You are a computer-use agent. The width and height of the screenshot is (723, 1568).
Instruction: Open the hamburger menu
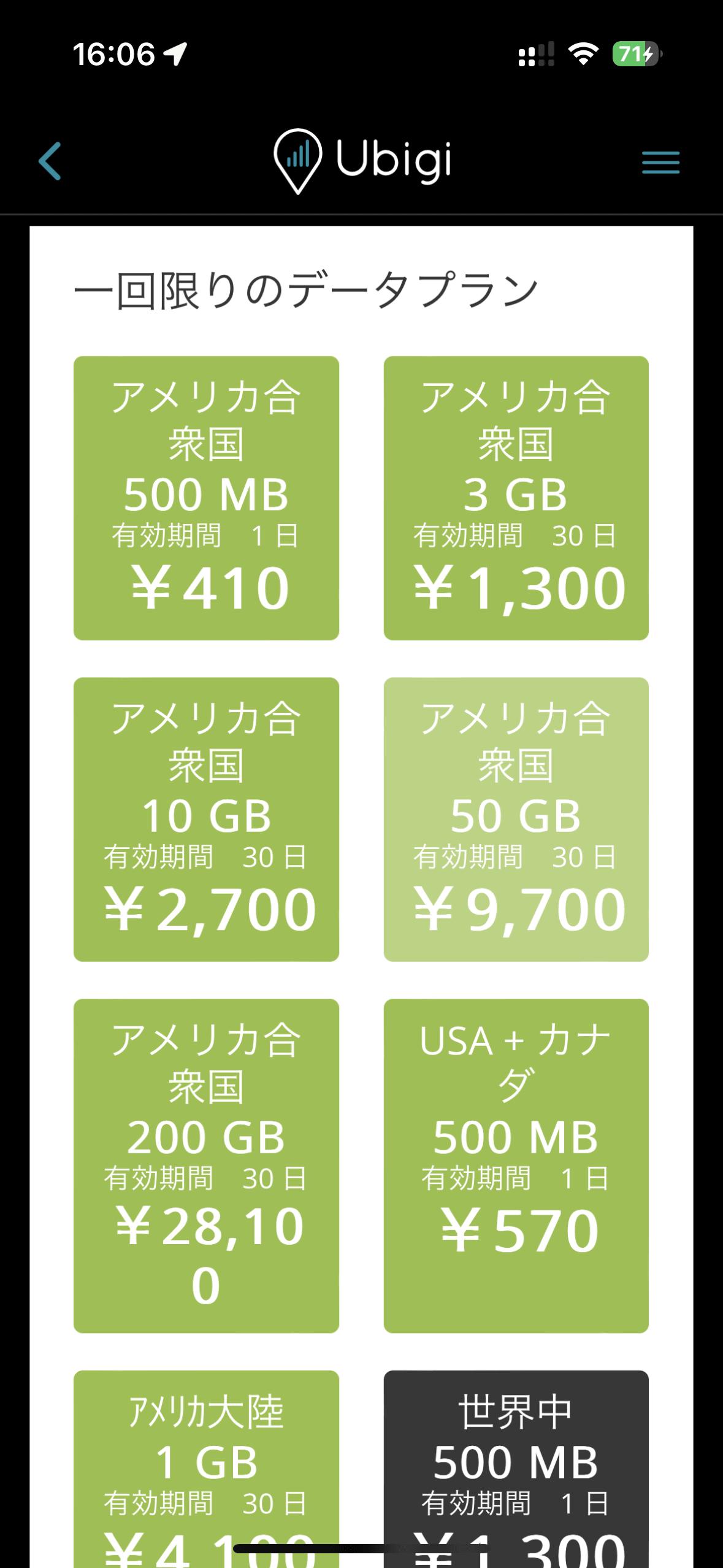660,163
